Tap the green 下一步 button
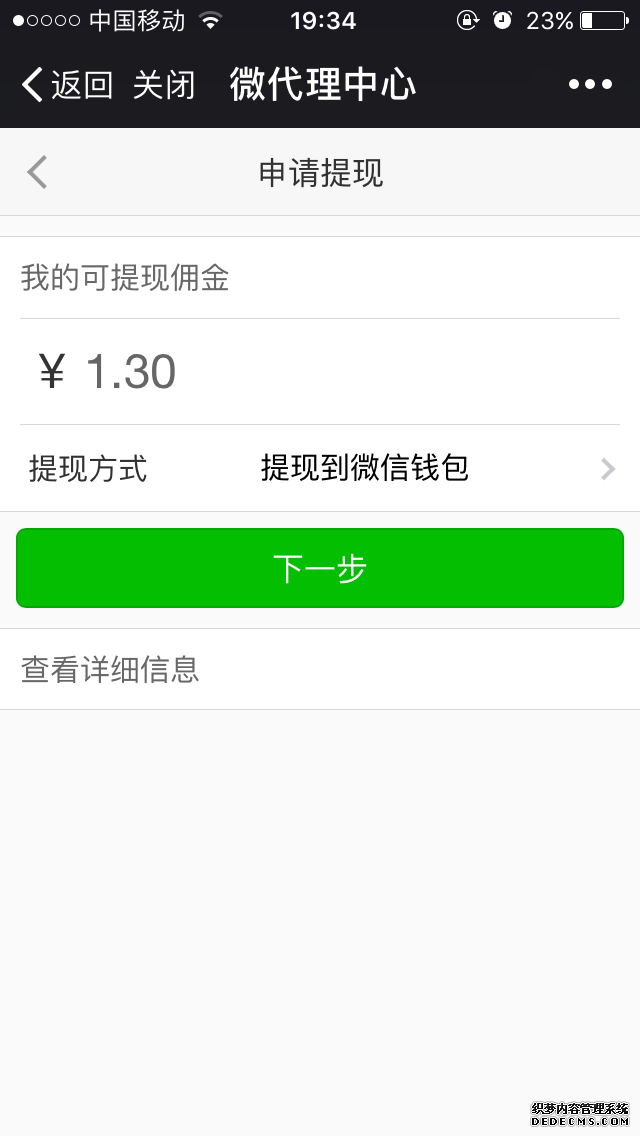Screen dimensions: 640x1136 (x=320, y=568)
